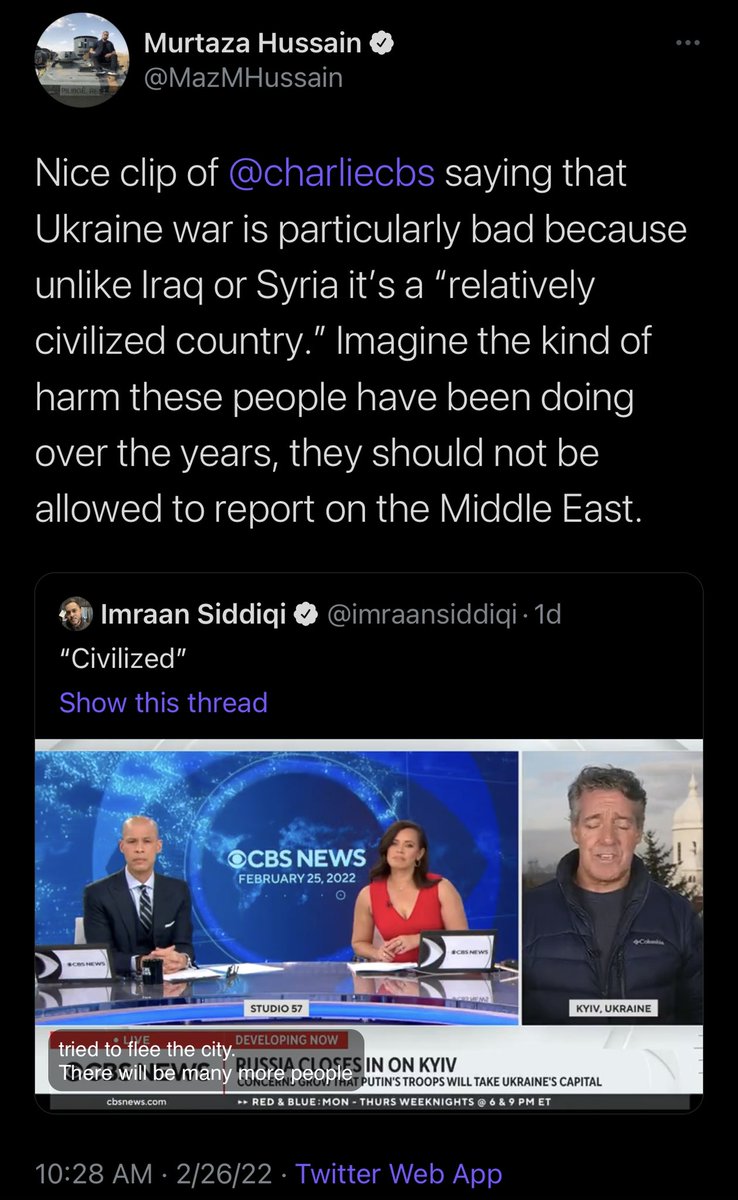The width and height of the screenshot is (738, 1200).
Task: Open the @charliecbs mention
Action: pyautogui.click(x=331, y=173)
